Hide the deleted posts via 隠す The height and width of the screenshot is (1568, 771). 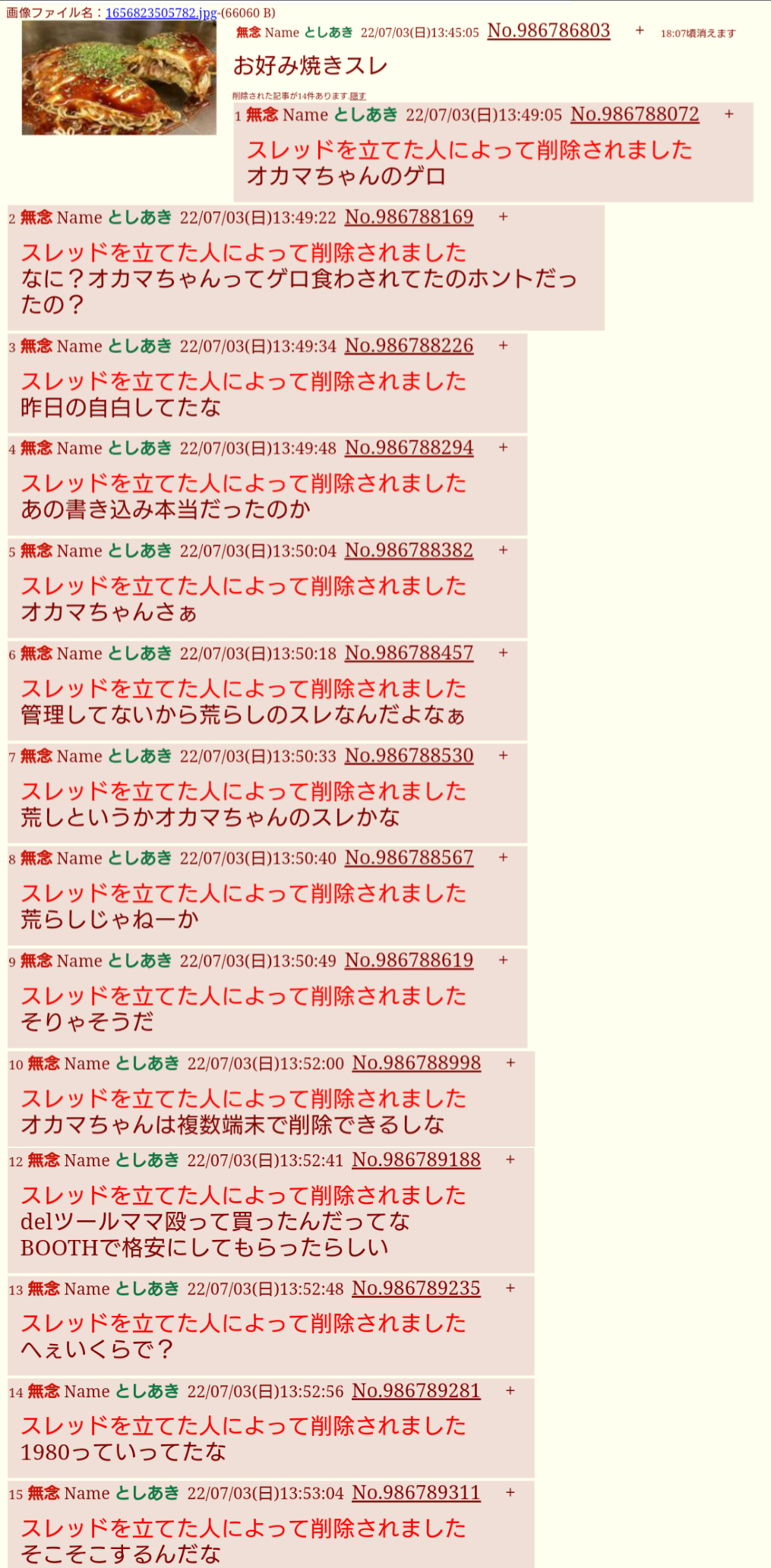click(x=358, y=96)
